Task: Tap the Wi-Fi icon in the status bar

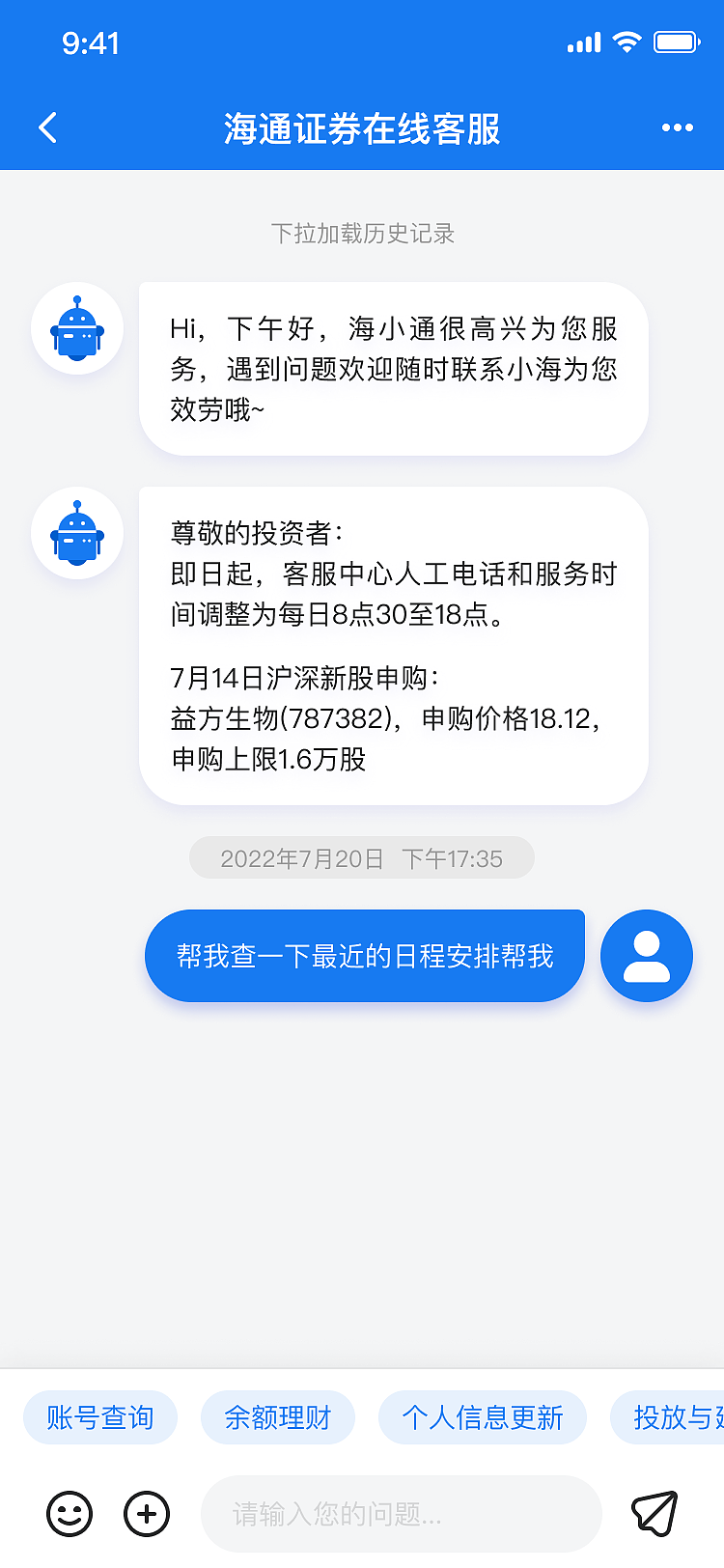Action: tap(625, 42)
